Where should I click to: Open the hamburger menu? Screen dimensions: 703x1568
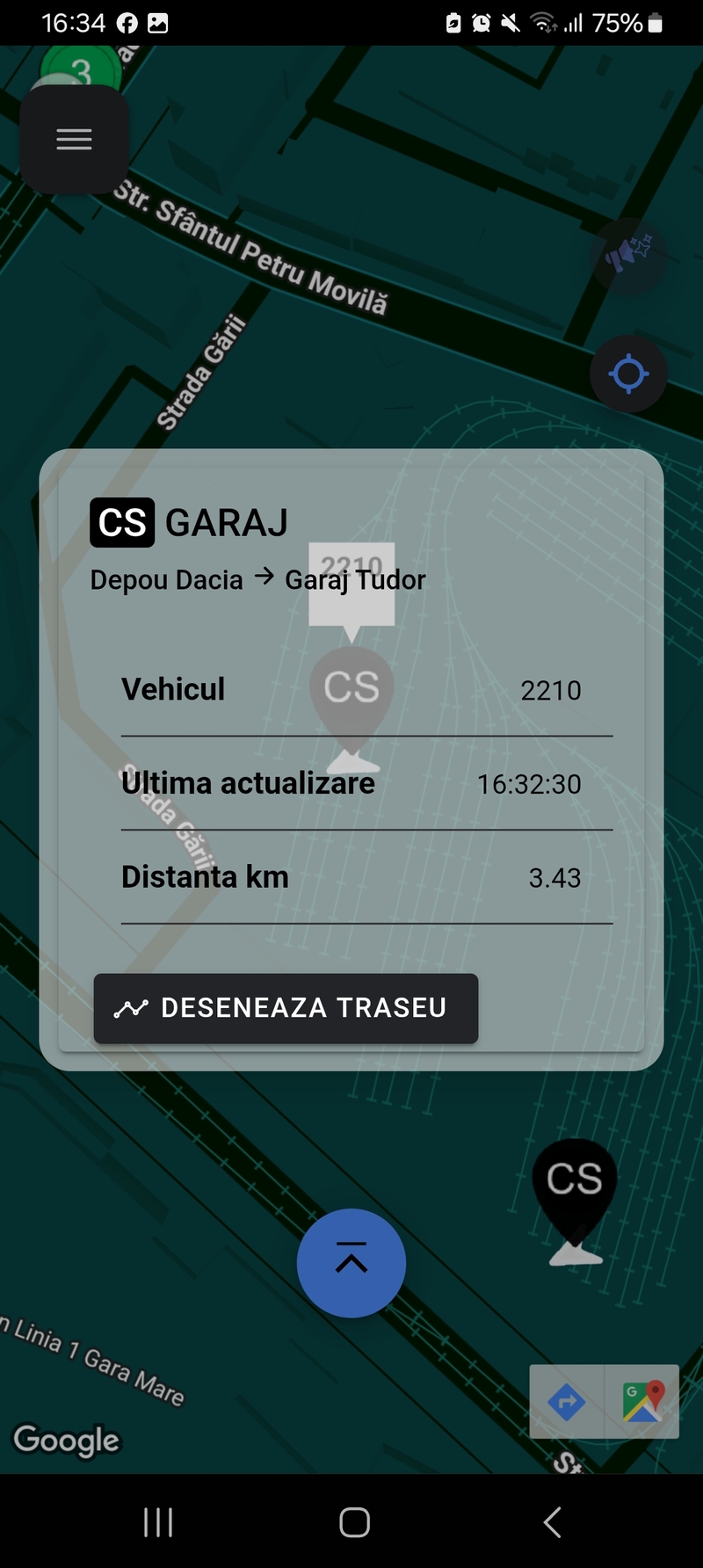coord(75,140)
